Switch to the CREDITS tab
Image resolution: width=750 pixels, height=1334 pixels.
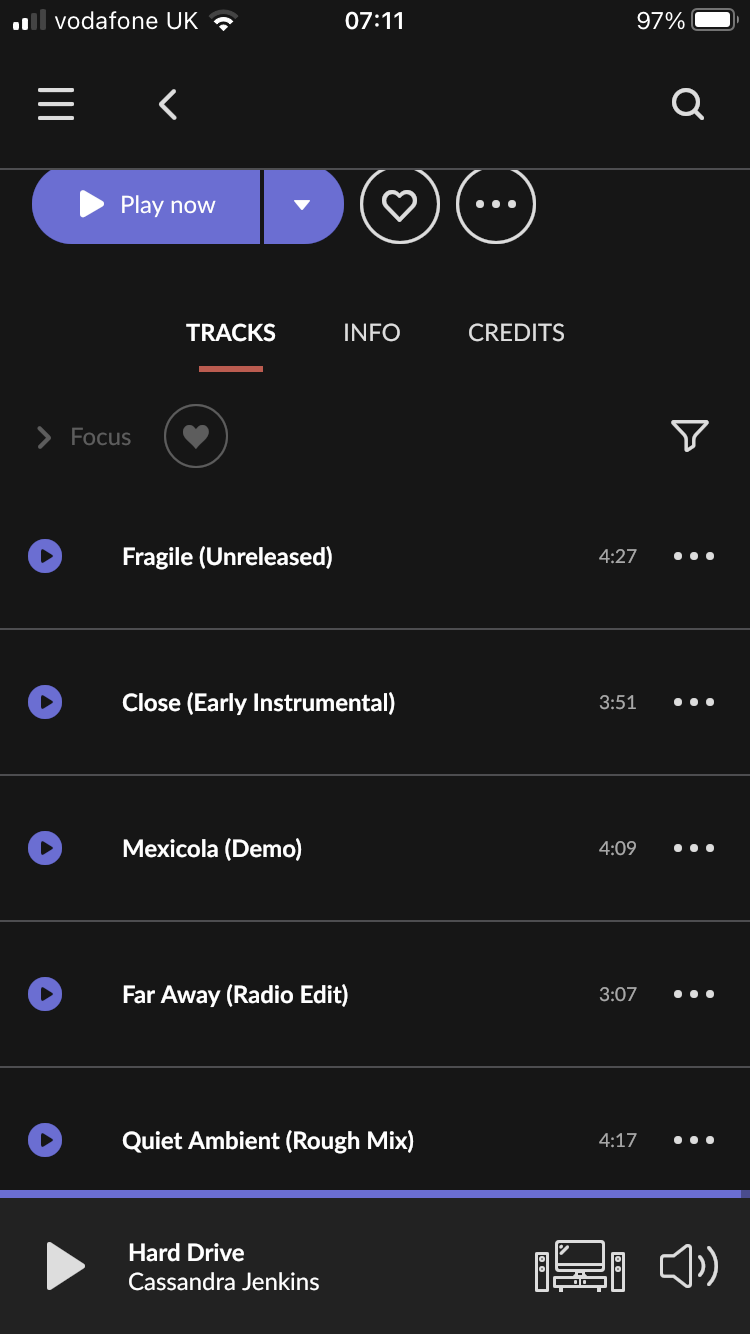click(516, 333)
